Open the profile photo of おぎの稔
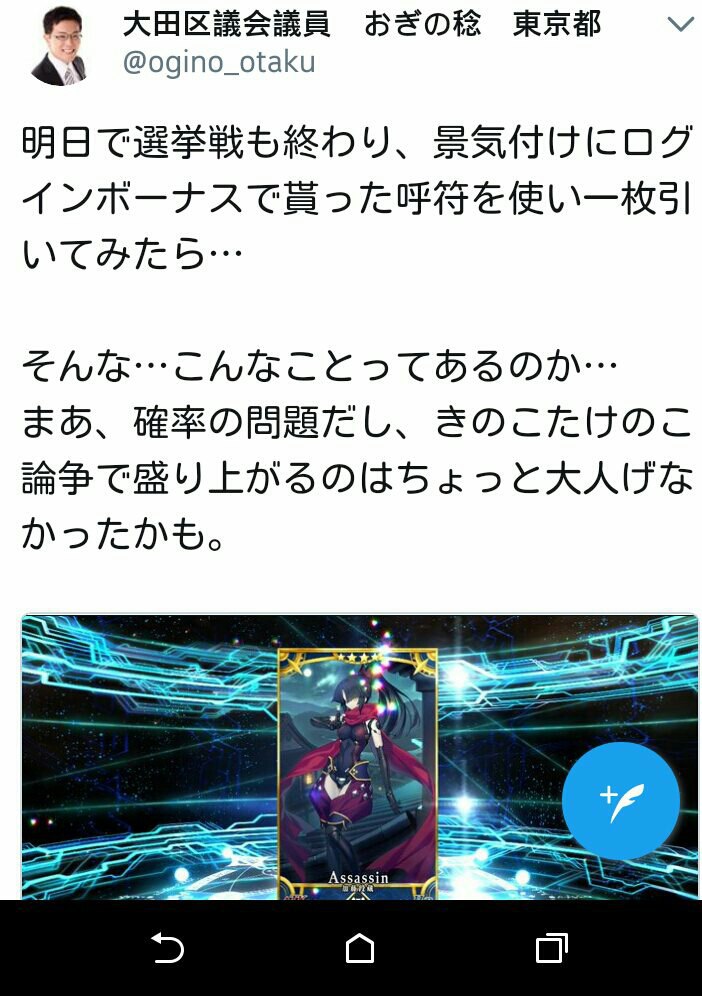This screenshot has height=996, width=702. click(58, 46)
